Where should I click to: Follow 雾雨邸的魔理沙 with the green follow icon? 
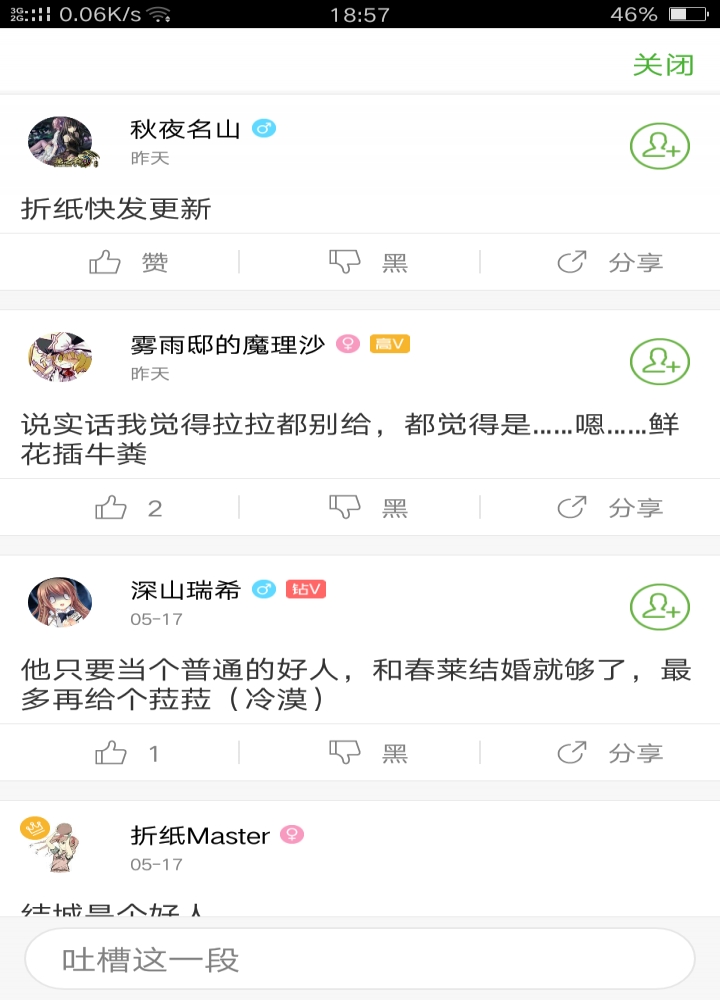(660, 362)
